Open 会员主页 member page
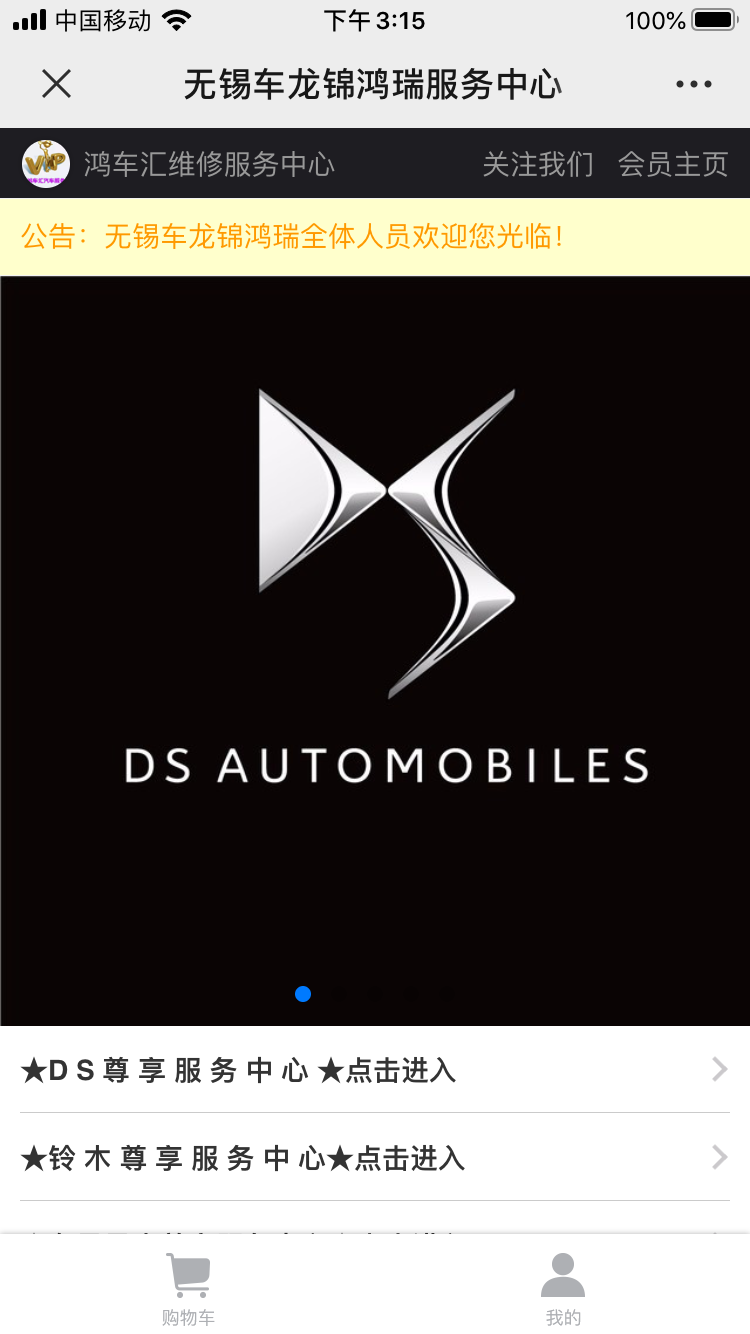The height and width of the screenshot is (1334, 750). pos(673,164)
